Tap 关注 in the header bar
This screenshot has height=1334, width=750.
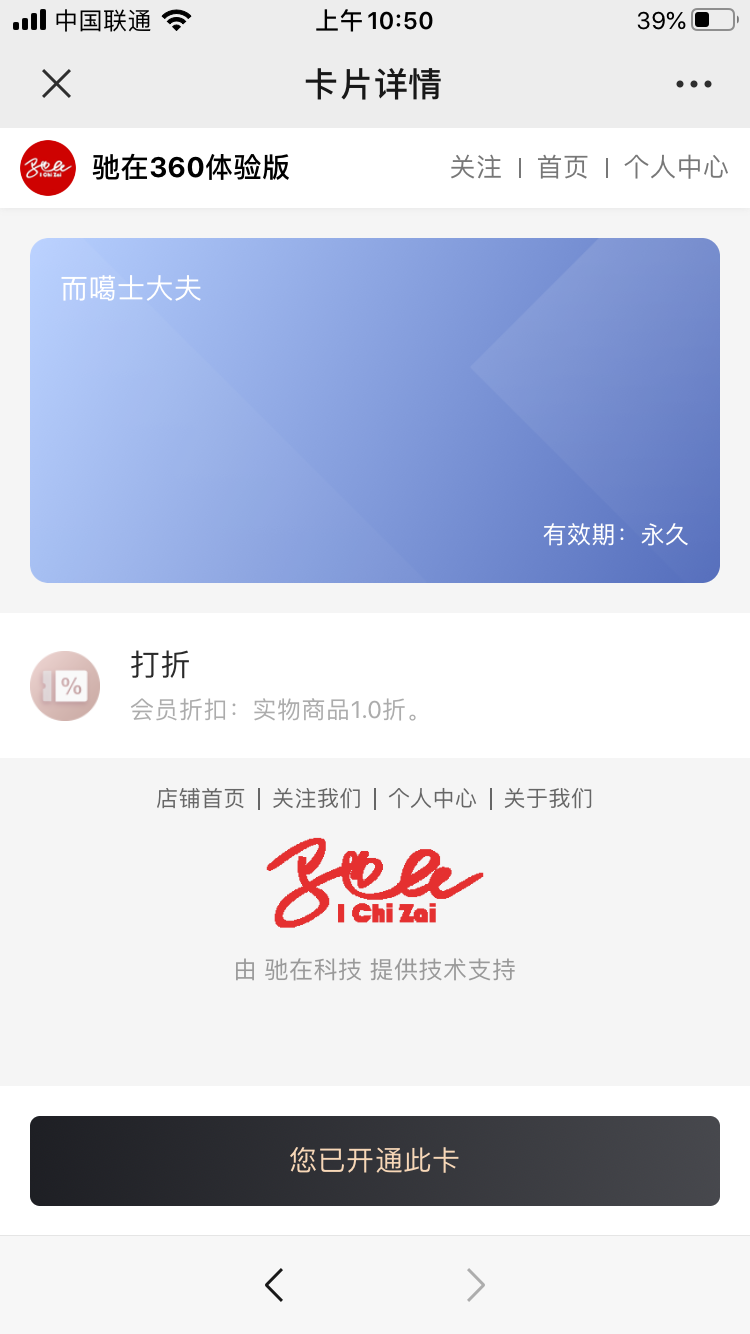(476, 167)
